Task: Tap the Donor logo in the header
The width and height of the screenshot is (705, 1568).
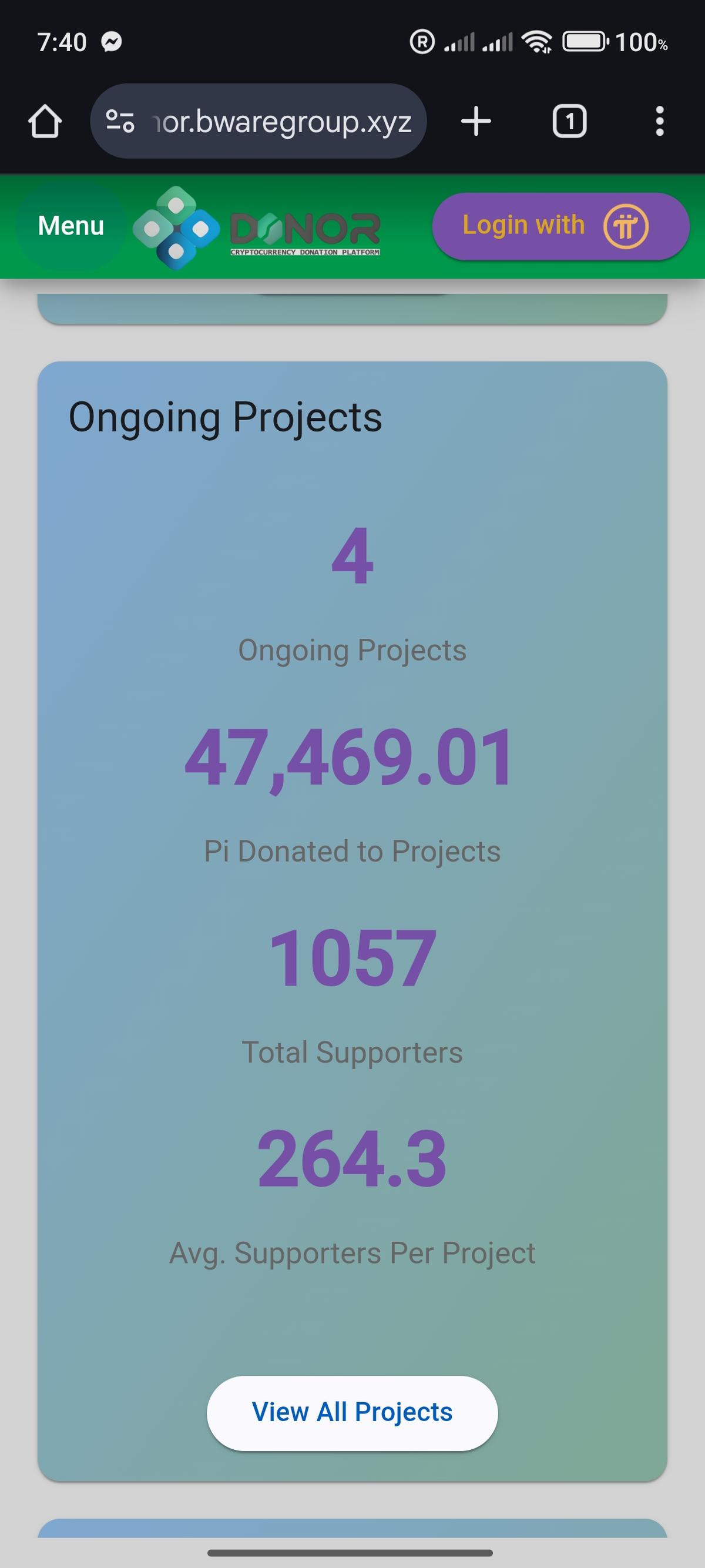Action: coord(257,228)
